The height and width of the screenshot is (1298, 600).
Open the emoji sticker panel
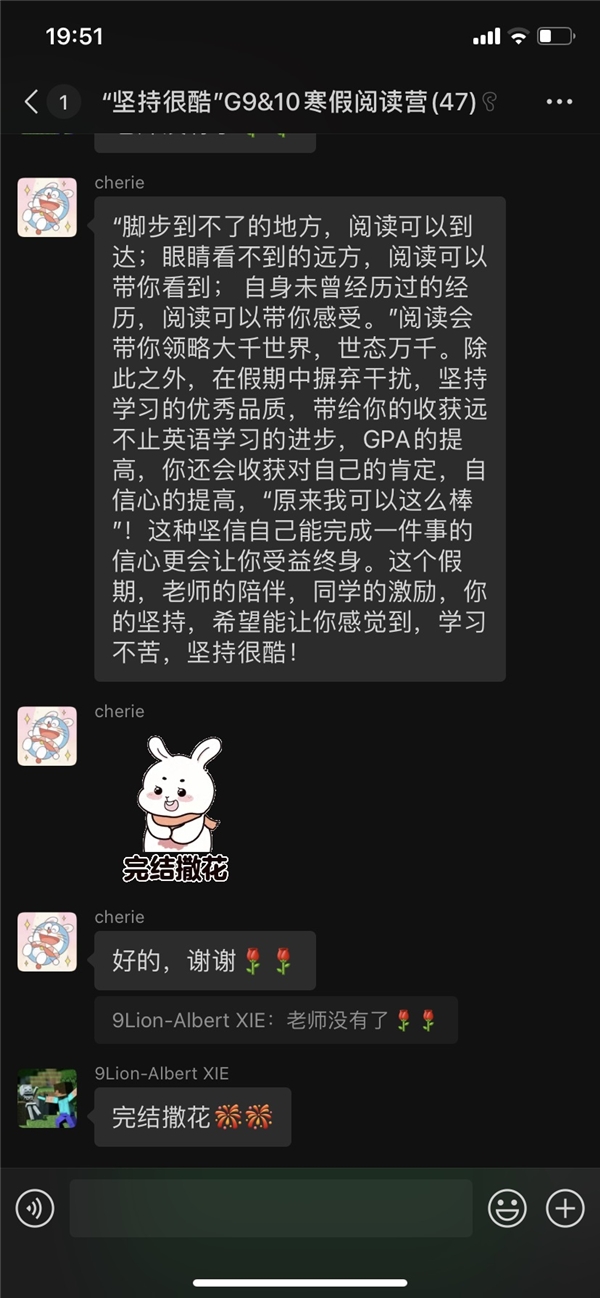507,1209
